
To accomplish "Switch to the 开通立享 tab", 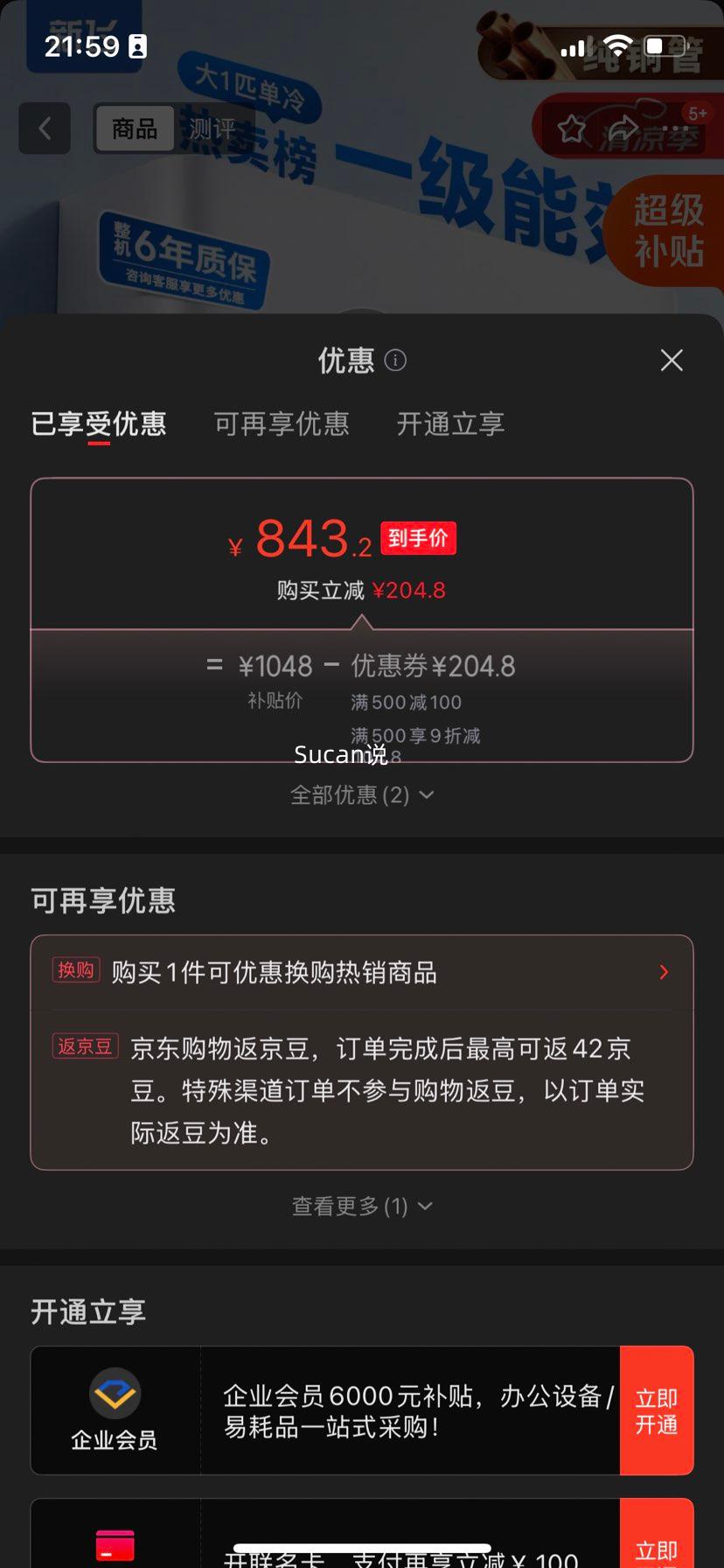I will point(450,423).
